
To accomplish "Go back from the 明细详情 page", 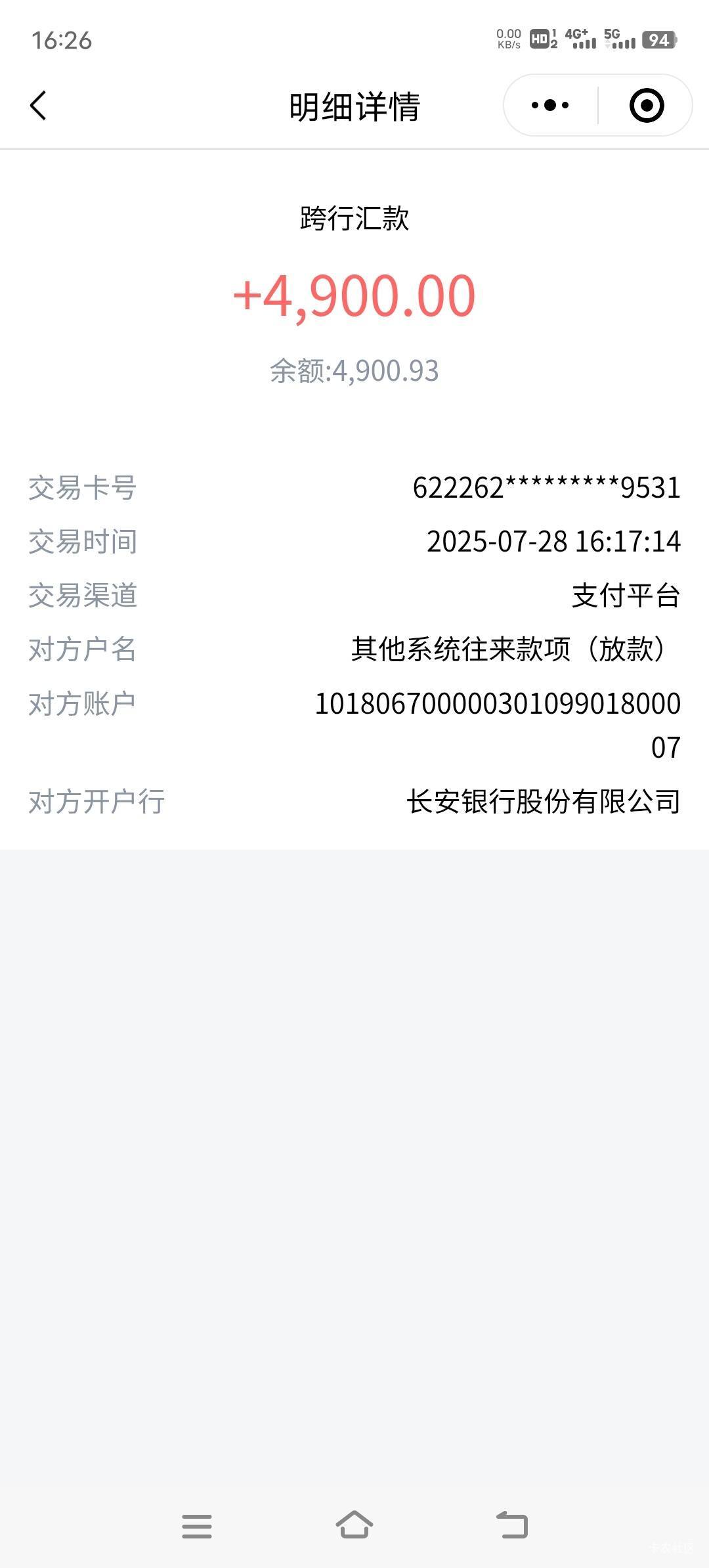I will pyautogui.click(x=38, y=106).
